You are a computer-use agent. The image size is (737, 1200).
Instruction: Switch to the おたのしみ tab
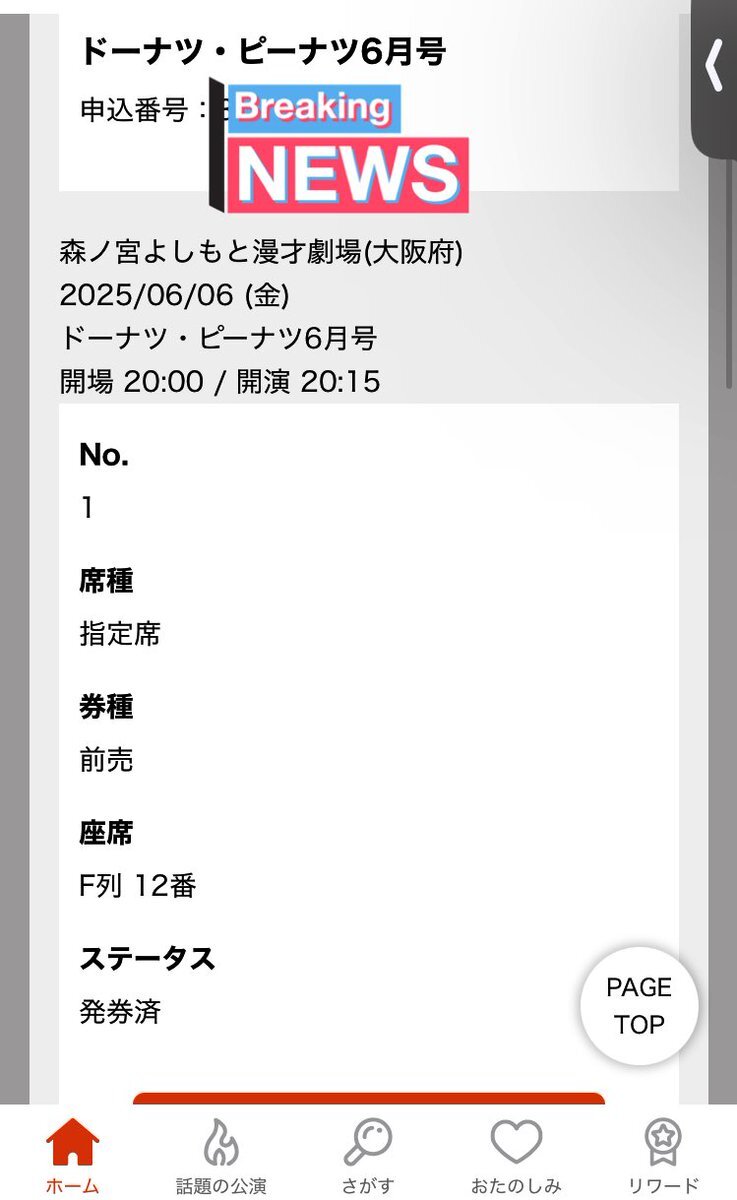516,1154
